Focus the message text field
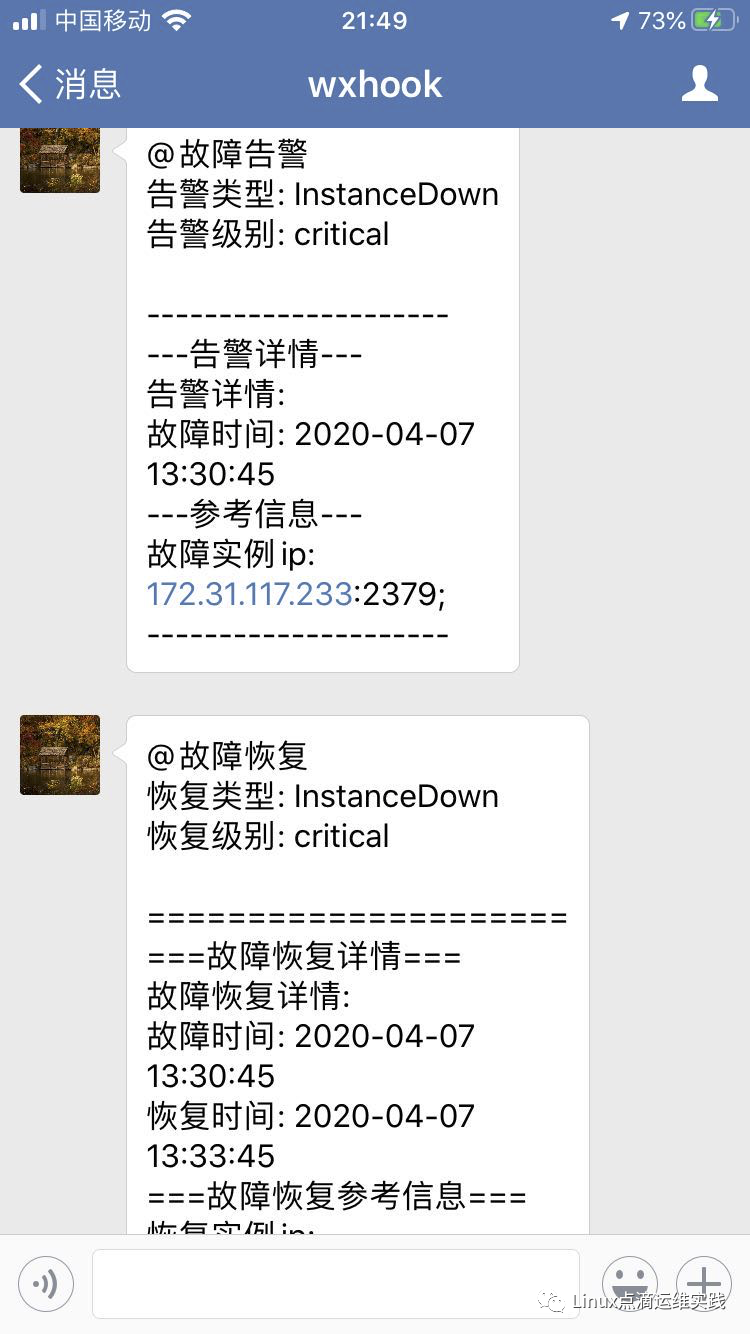The height and width of the screenshot is (1334, 750). (x=335, y=1283)
